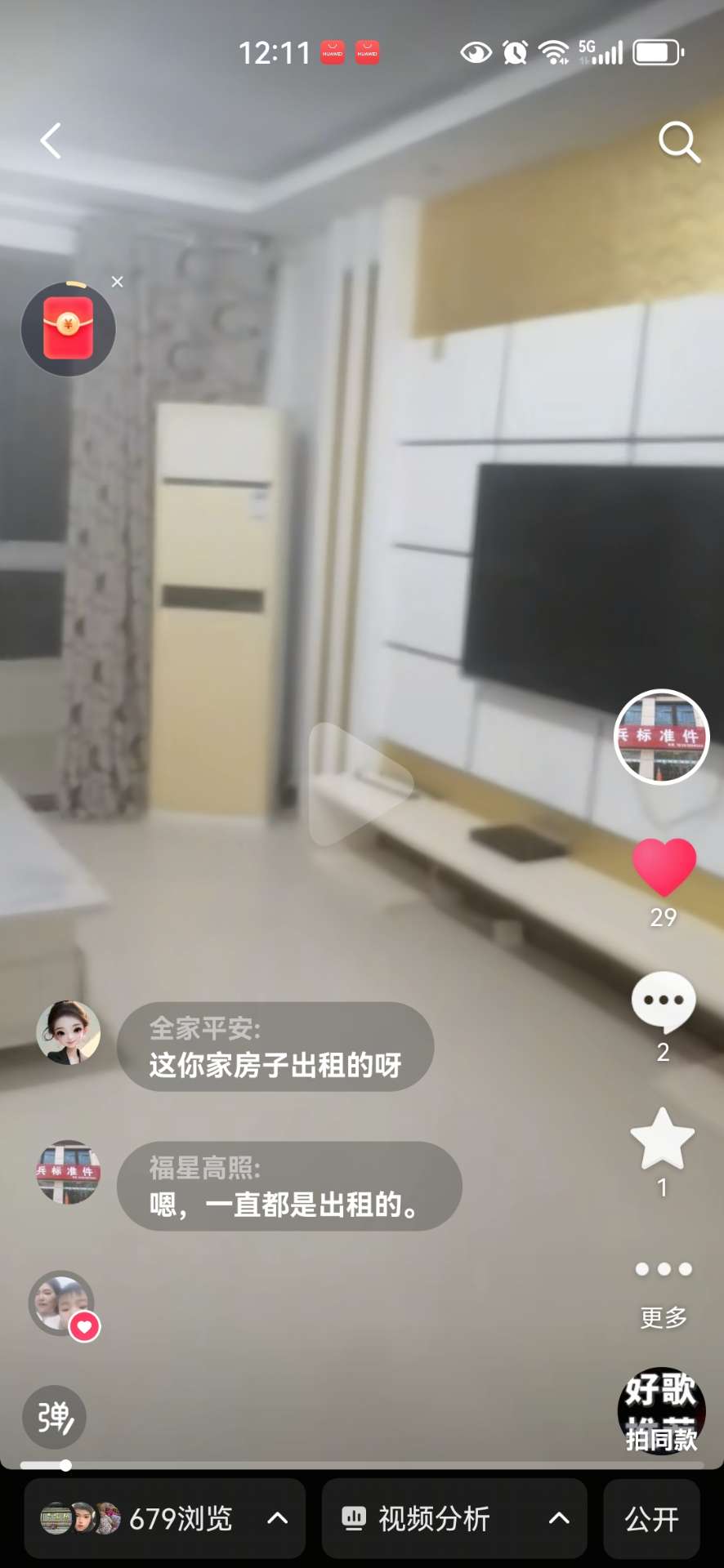Screen dimensions: 724x1568
Task: Change the 公开 visibility setting
Action: pos(651,1518)
